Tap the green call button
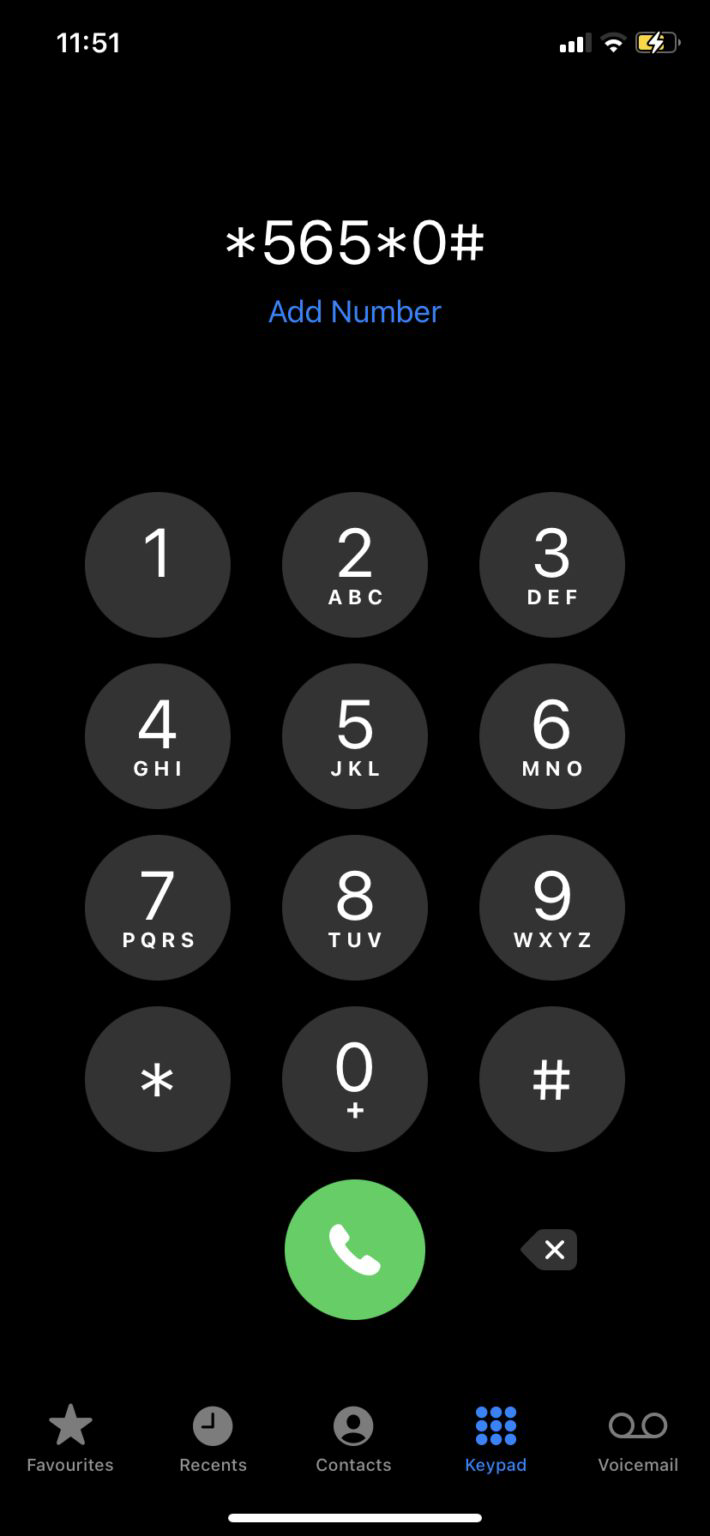Image resolution: width=710 pixels, height=1536 pixels. click(355, 1250)
